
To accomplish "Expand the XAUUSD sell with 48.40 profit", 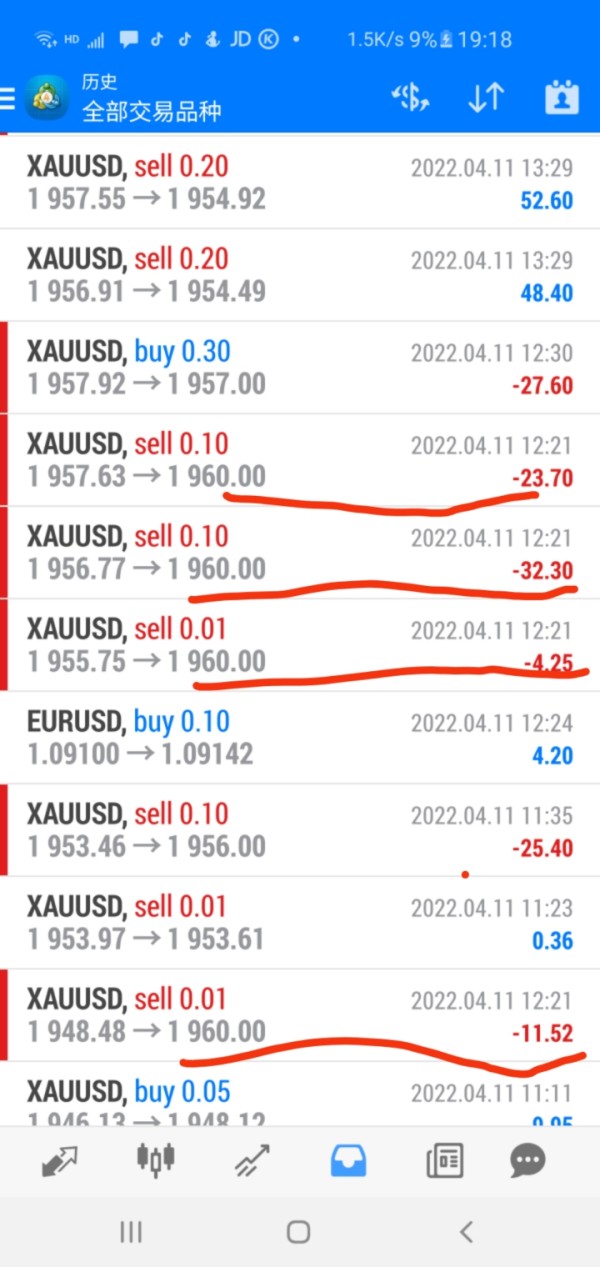I will click(x=300, y=275).
